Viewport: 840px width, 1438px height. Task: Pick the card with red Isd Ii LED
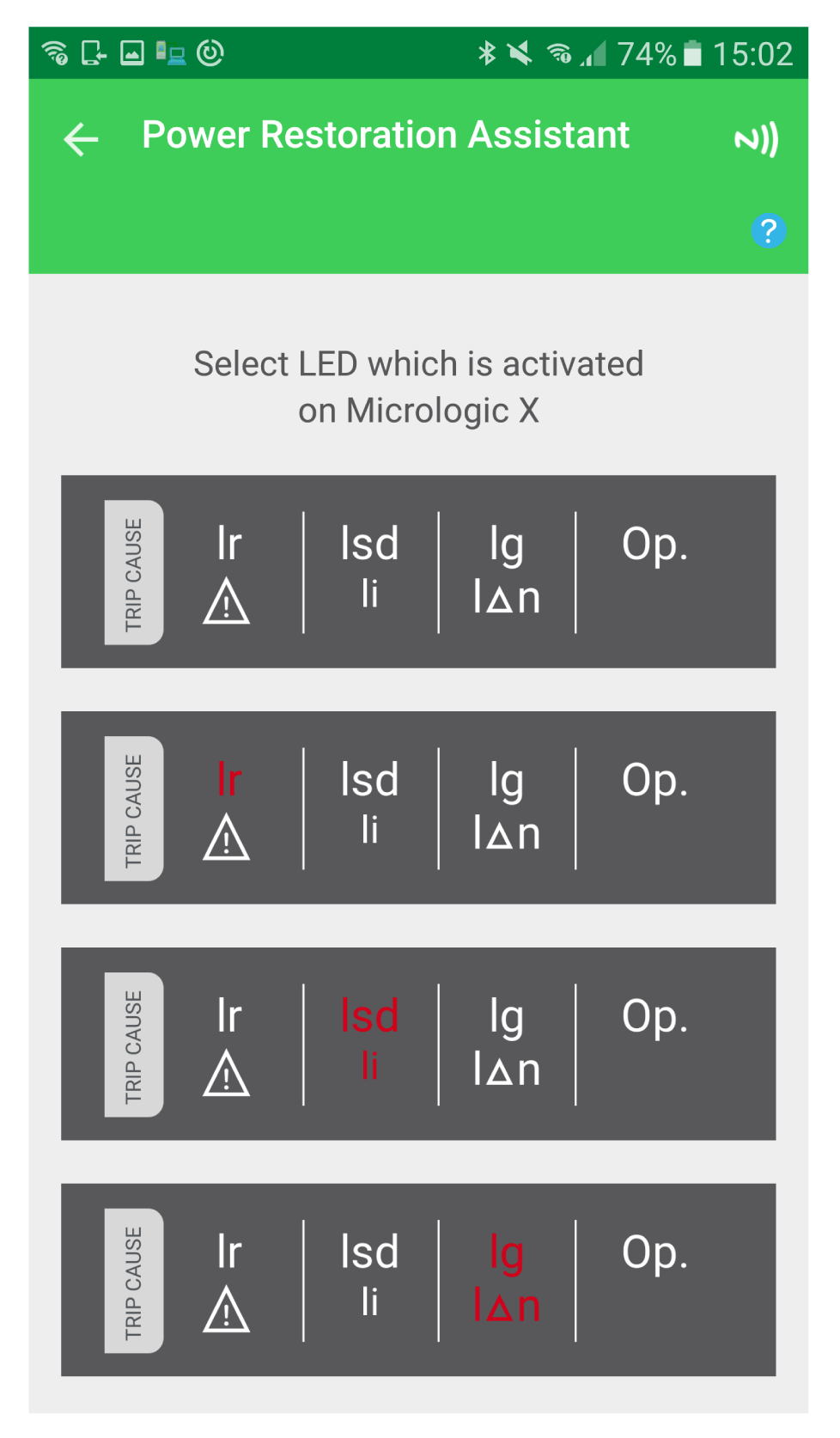(x=418, y=1044)
